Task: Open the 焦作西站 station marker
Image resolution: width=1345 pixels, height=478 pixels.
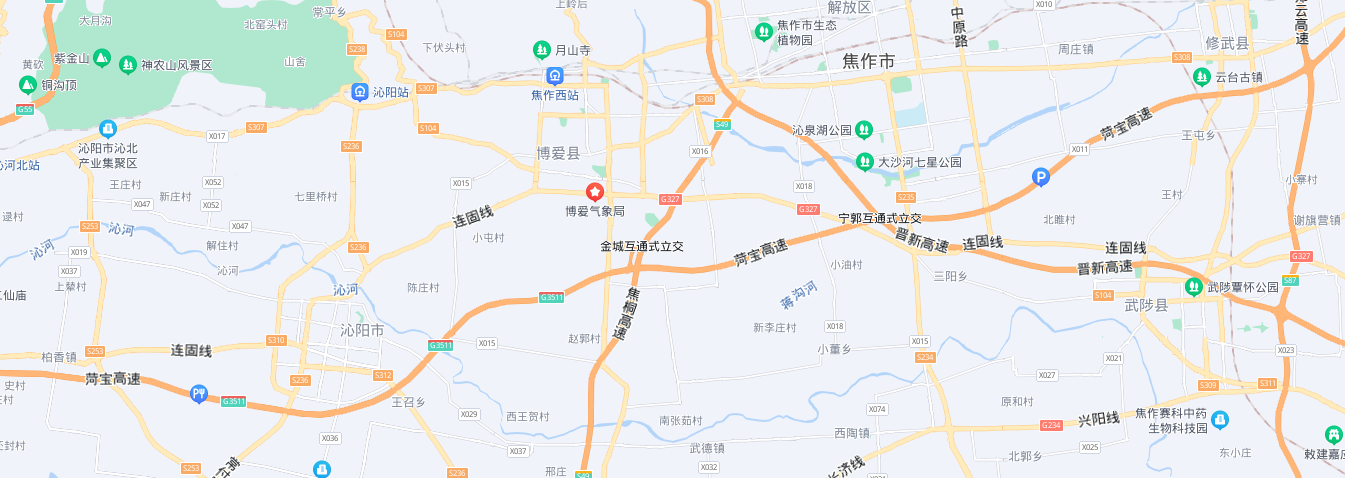Action: point(553,76)
